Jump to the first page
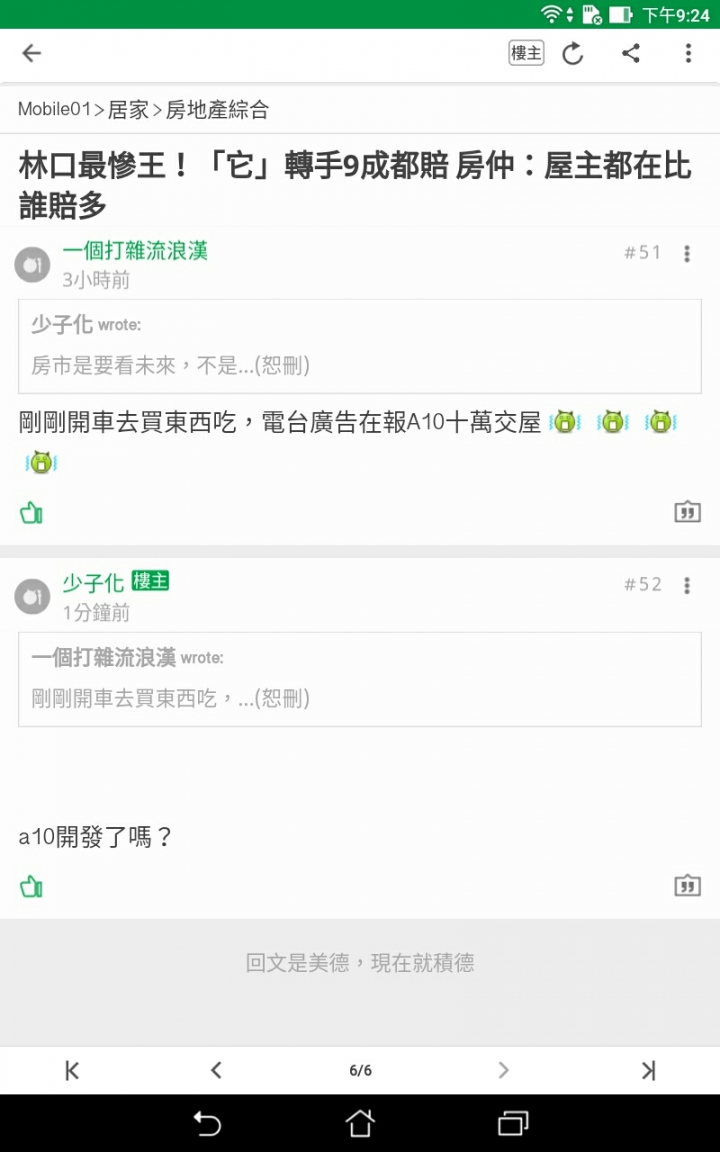The width and height of the screenshot is (720, 1152). tap(72, 1071)
